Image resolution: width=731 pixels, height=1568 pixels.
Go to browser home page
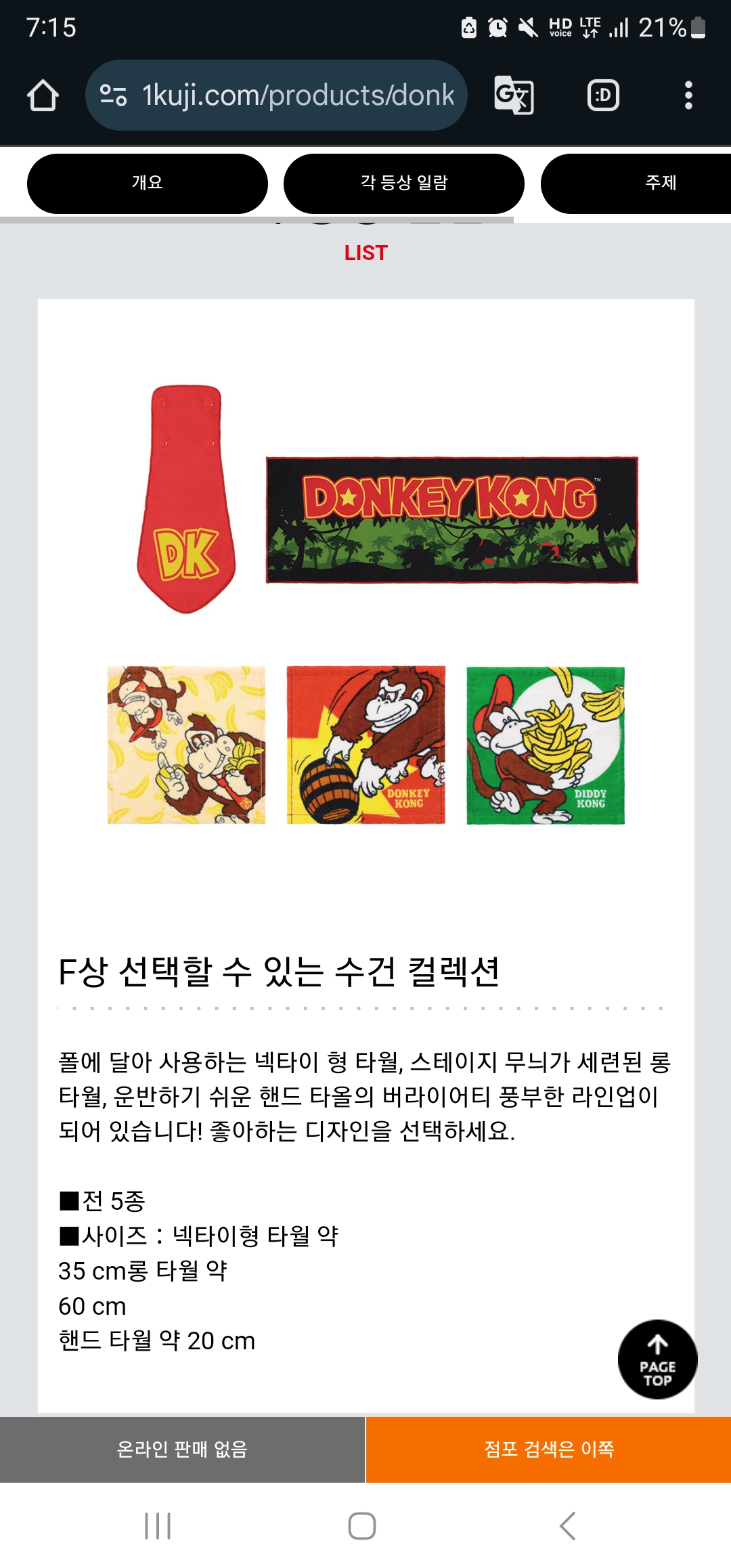coord(43,95)
